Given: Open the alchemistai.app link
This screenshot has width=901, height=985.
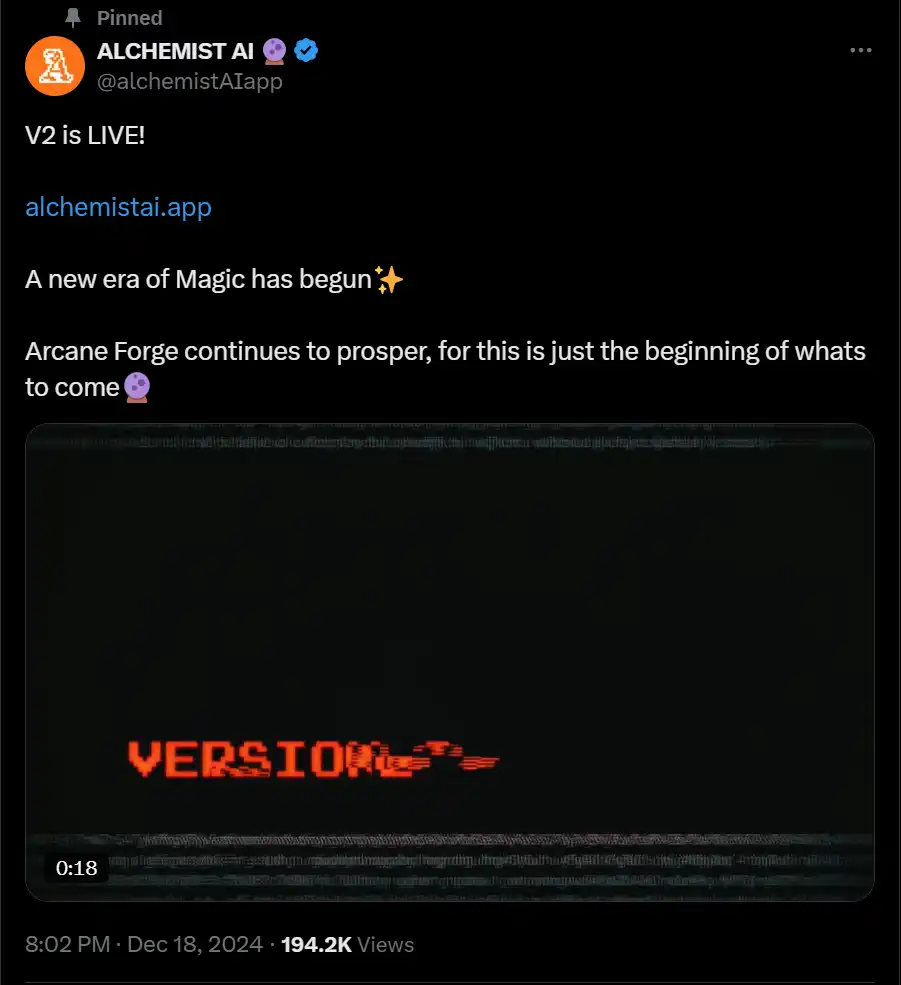Looking at the screenshot, I should click(118, 207).
